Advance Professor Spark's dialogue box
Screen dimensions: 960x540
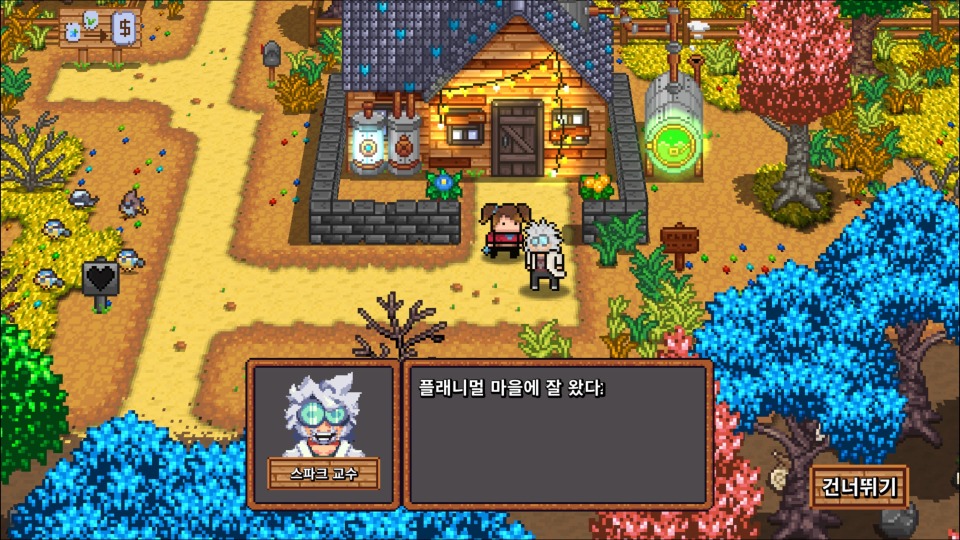point(557,435)
